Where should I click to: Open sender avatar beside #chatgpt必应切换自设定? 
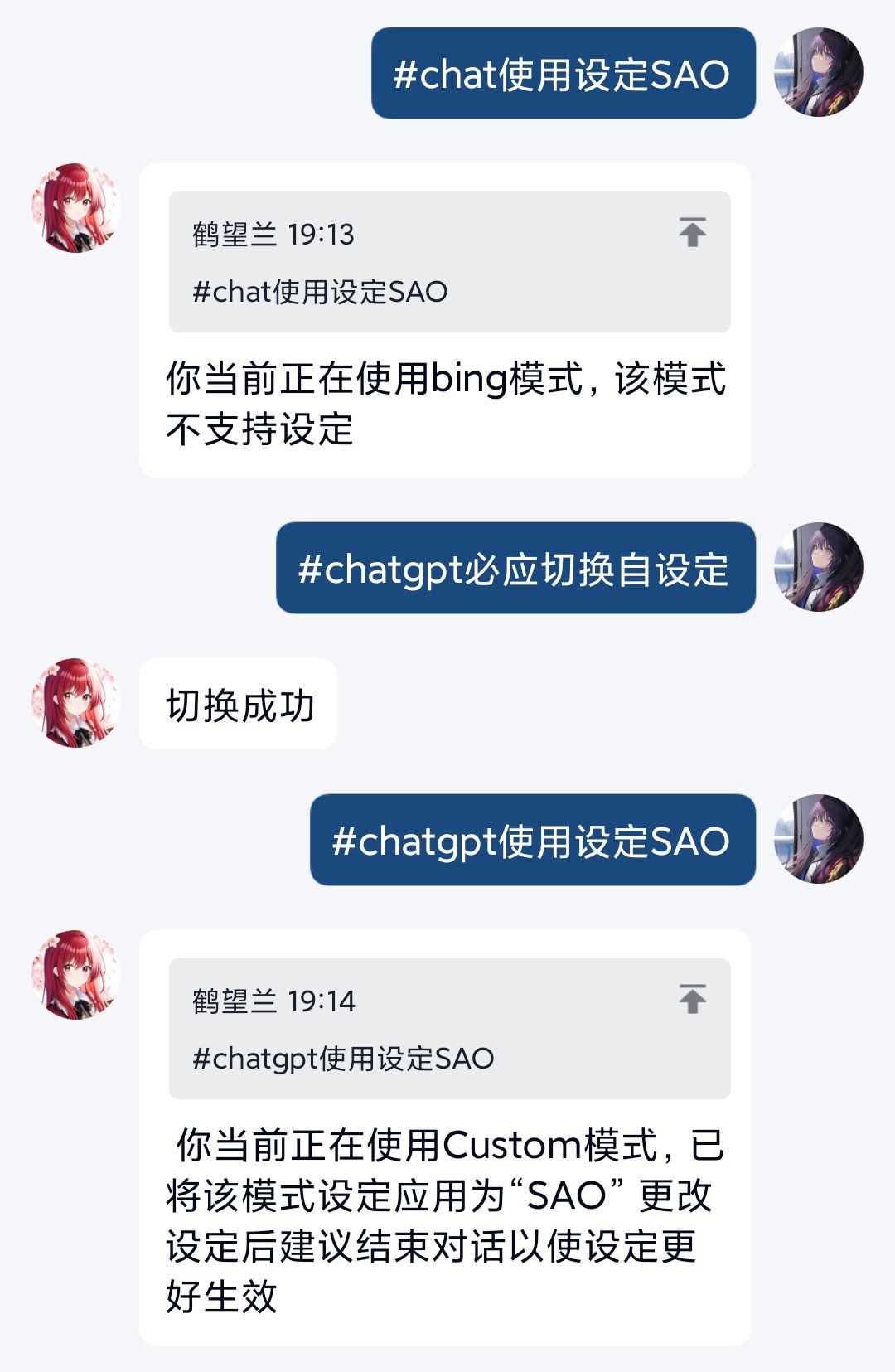click(818, 567)
